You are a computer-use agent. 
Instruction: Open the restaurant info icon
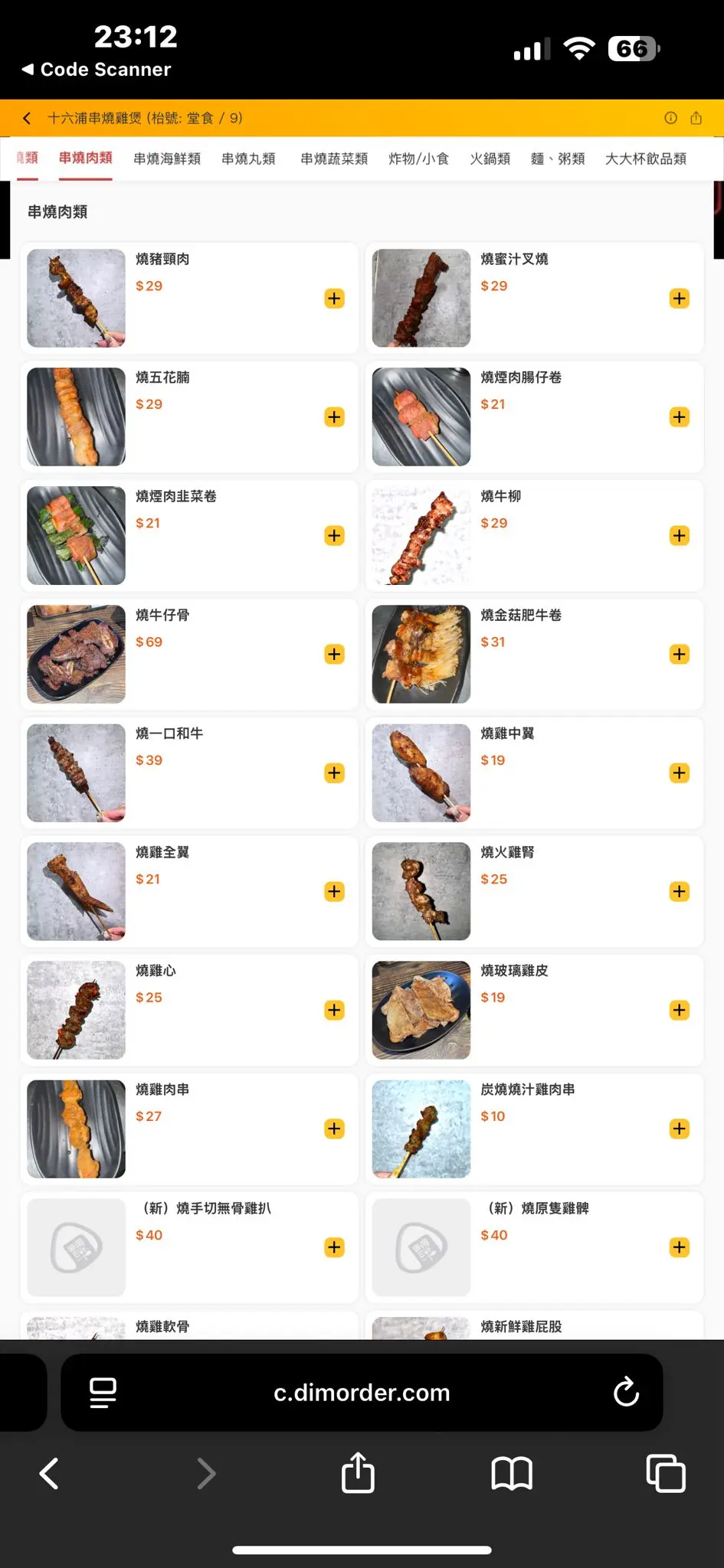point(670,118)
